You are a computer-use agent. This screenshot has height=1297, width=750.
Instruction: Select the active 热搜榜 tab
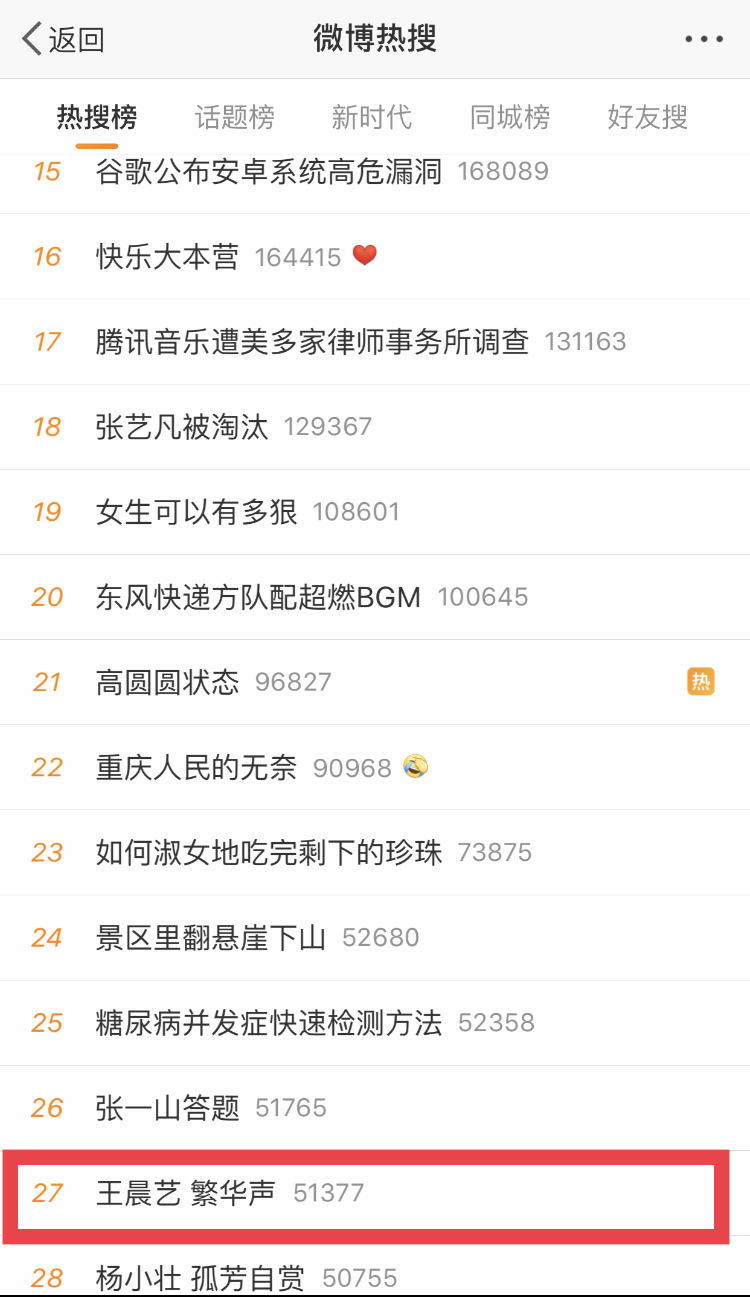[x=97, y=117]
